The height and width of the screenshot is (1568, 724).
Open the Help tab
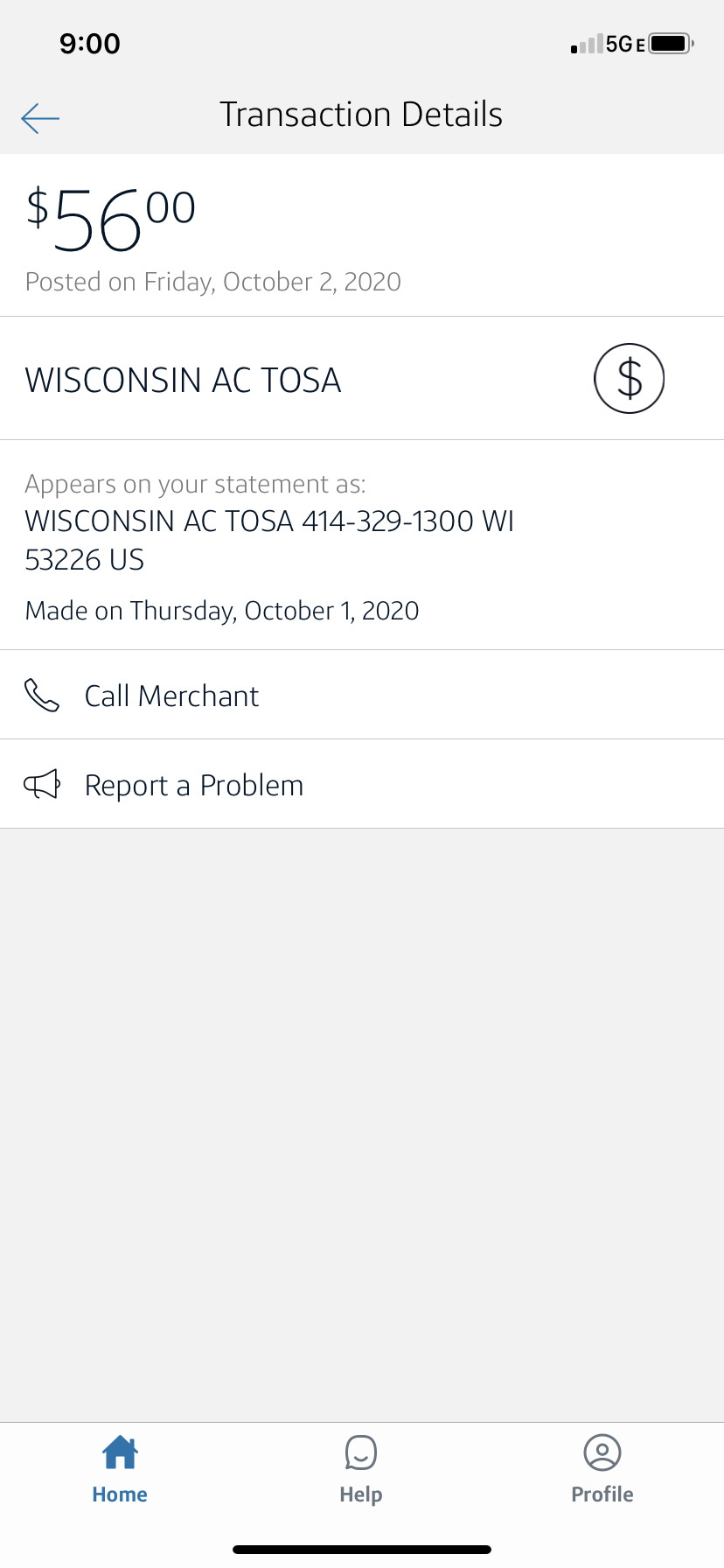coord(361,1470)
